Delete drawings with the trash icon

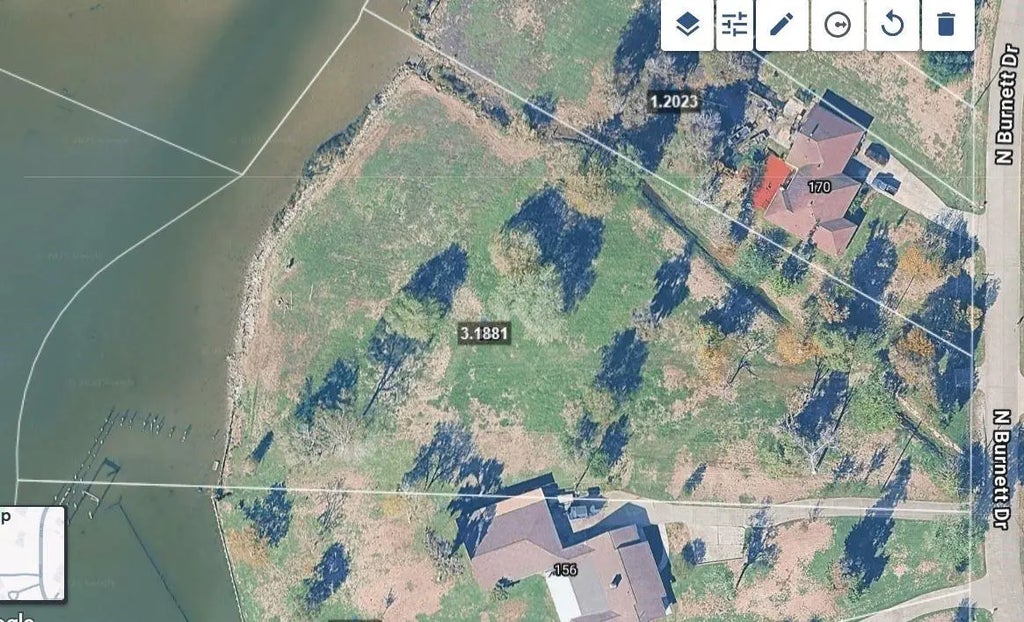point(946,25)
